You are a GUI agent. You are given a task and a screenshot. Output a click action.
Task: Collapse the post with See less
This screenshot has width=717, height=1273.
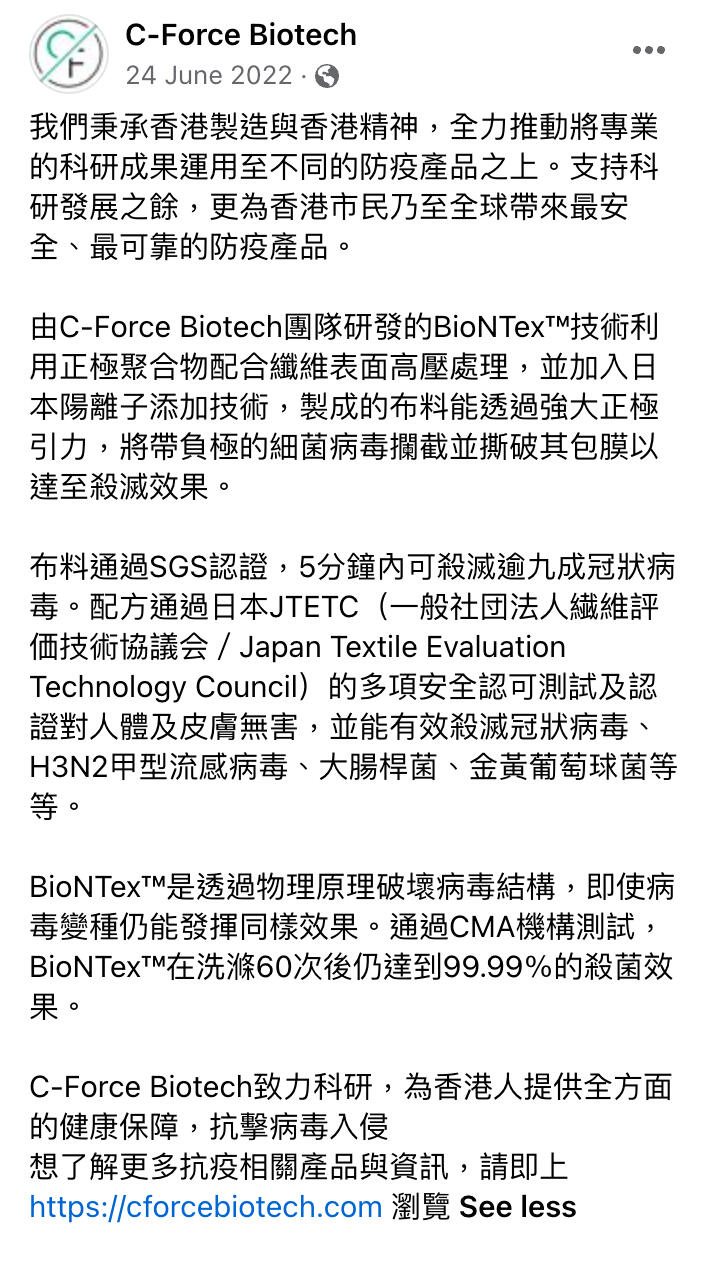(518, 1207)
